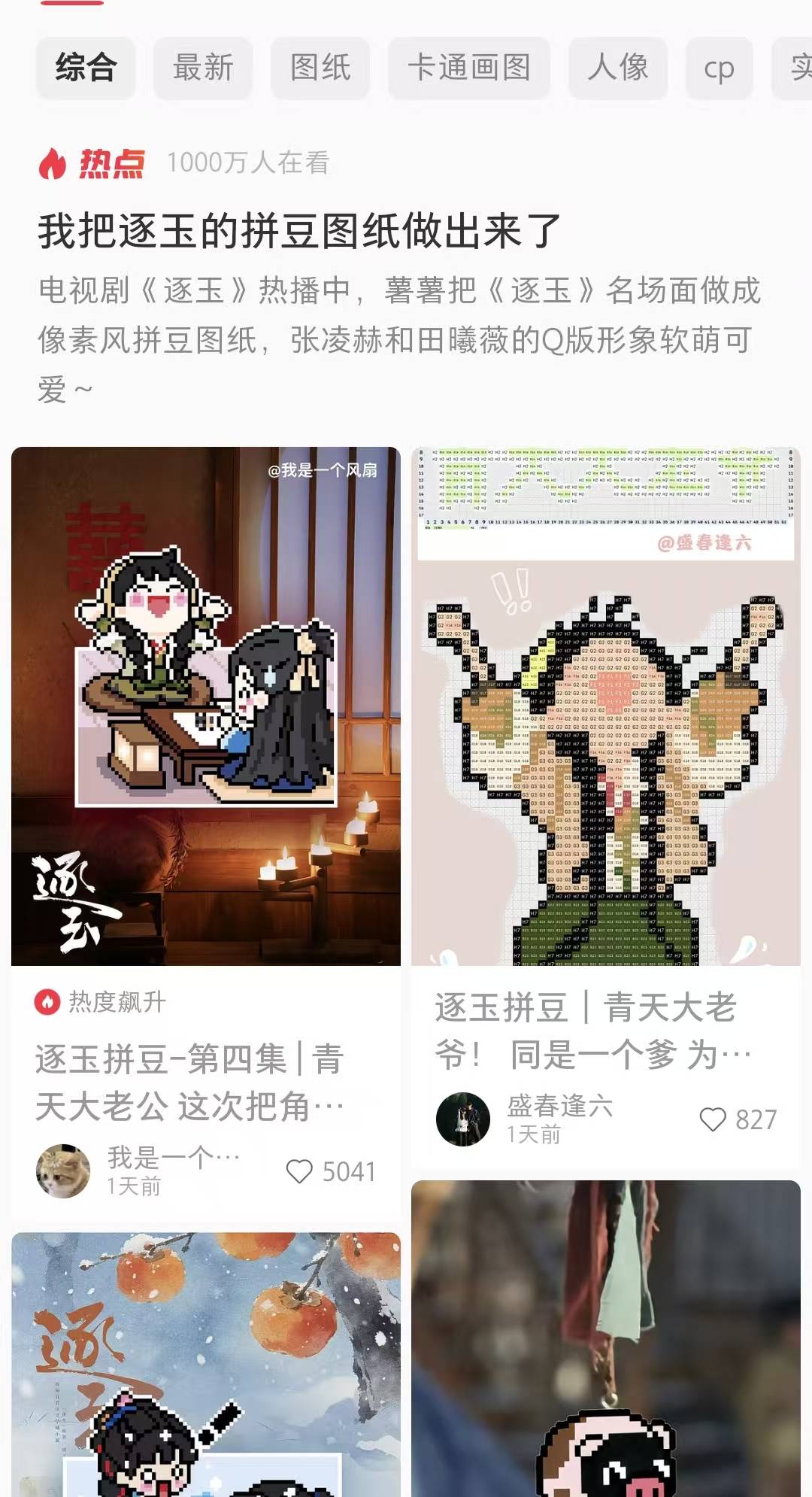The image size is (812, 1497).
Task: Filter results by 图纸
Action: [x=320, y=68]
